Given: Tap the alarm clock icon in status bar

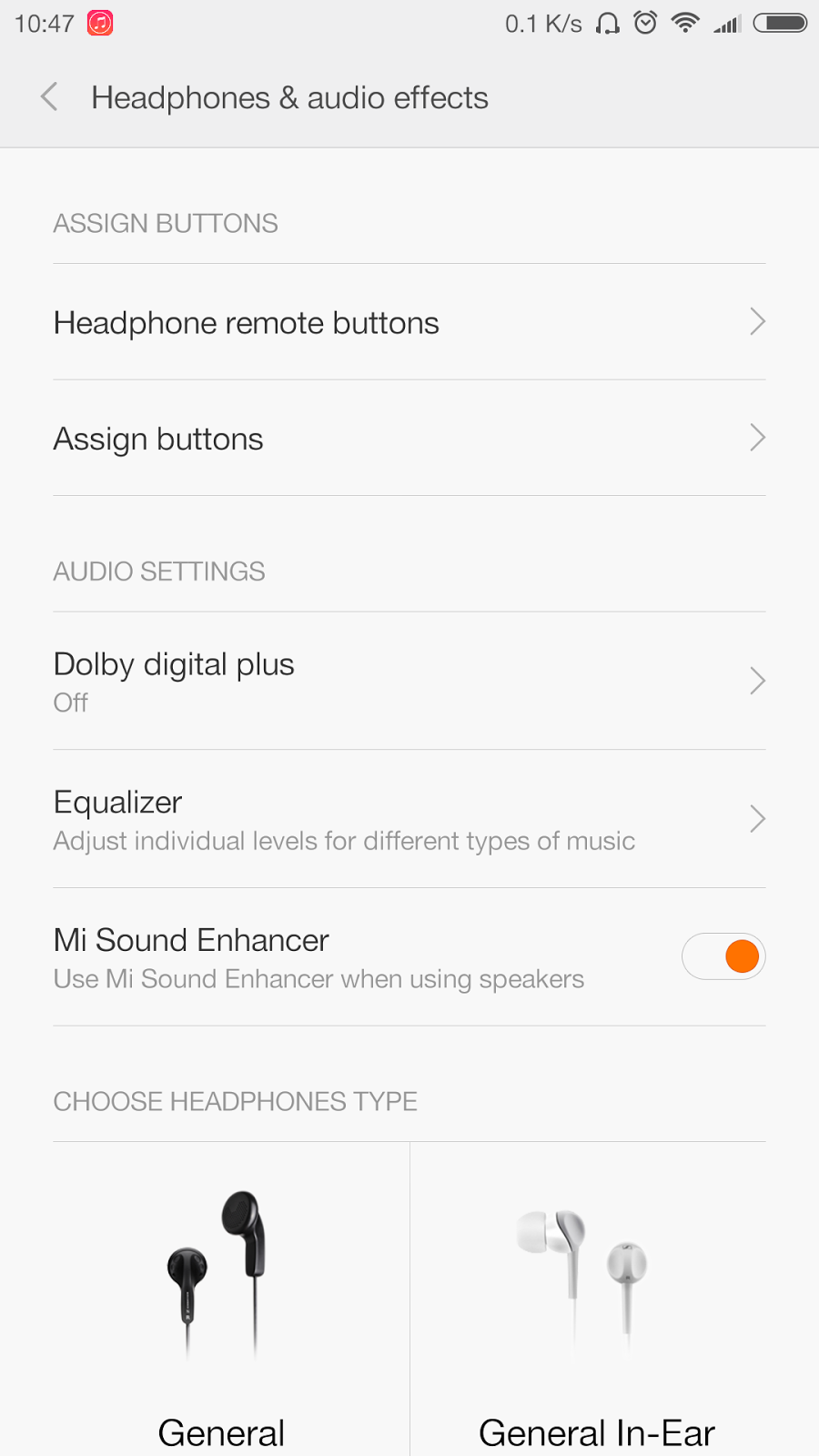Looking at the screenshot, I should [644, 23].
